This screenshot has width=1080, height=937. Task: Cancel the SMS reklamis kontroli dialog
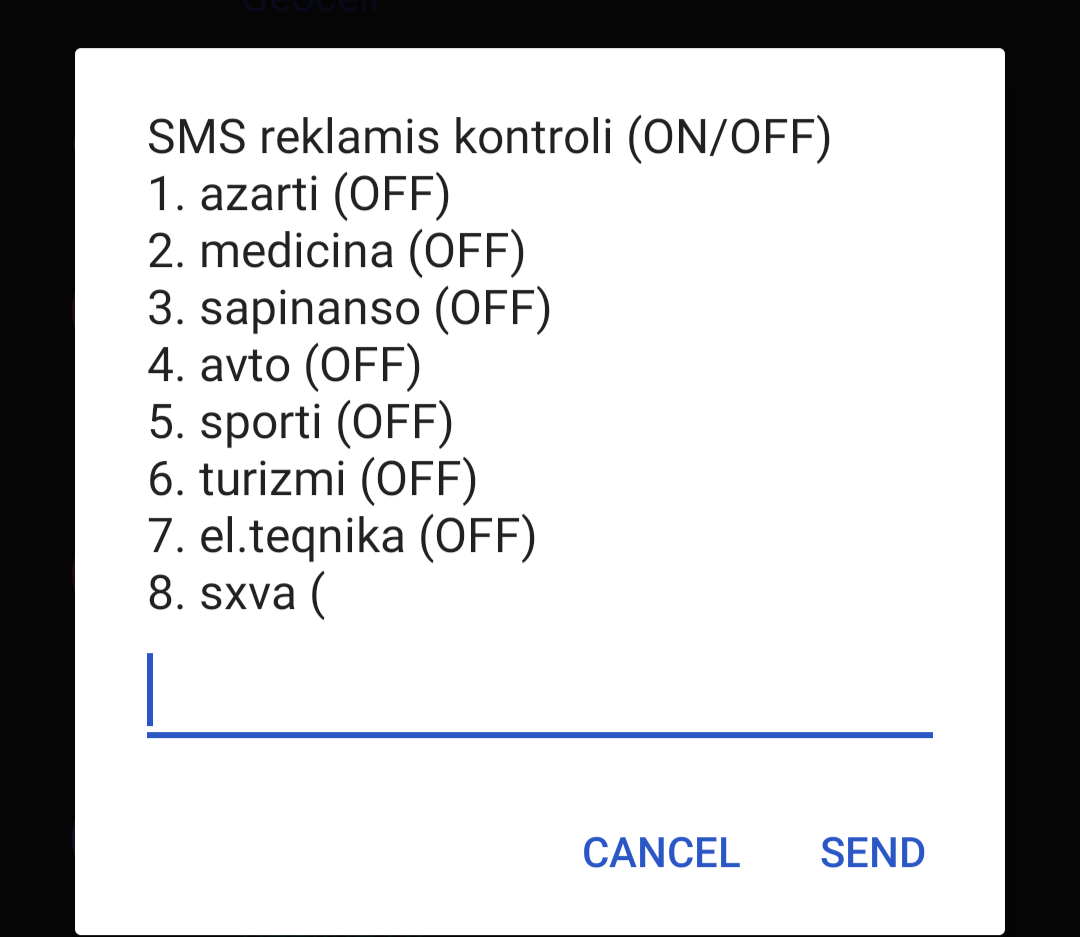pyautogui.click(x=661, y=853)
